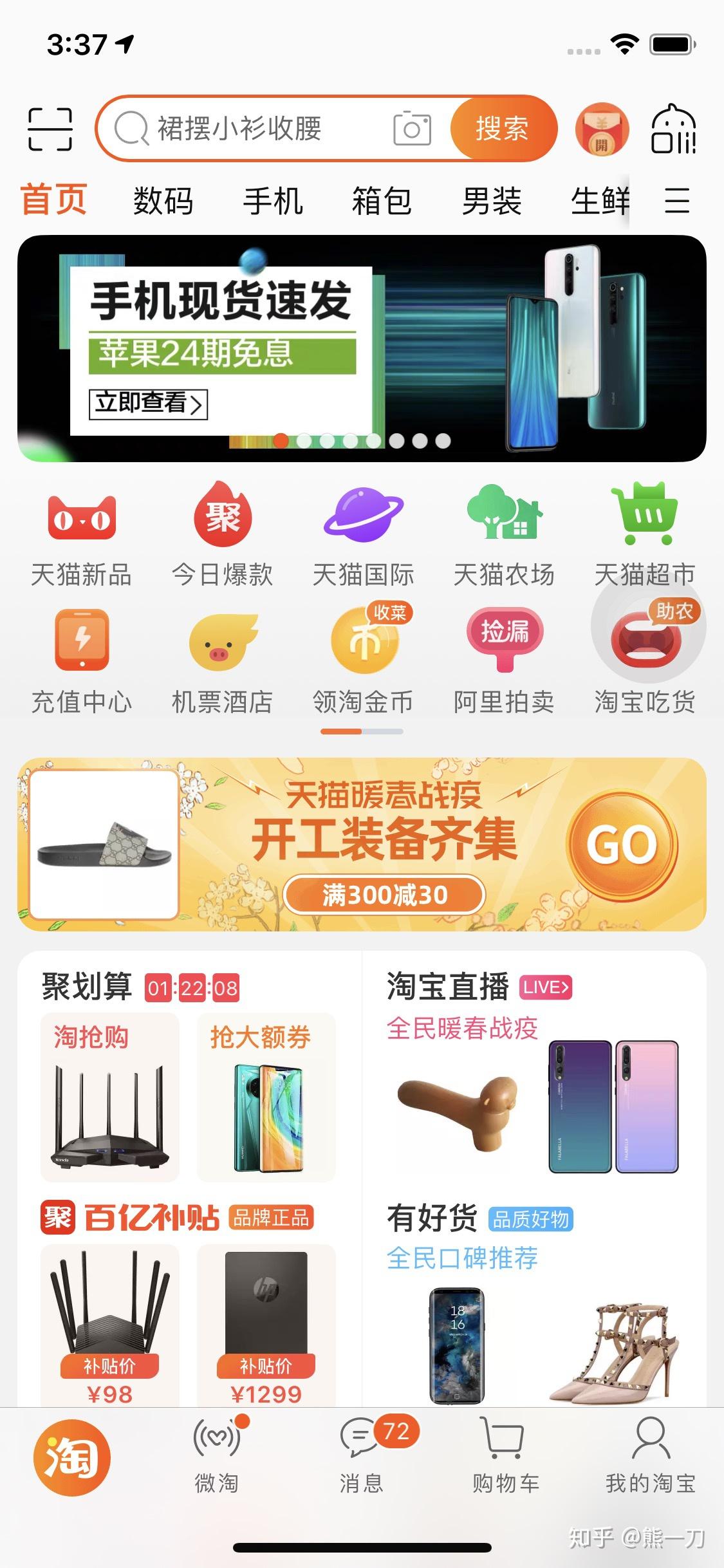The height and width of the screenshot is (1568, 724).
Task: Open the red envelope icon
Action: [602, 129]
